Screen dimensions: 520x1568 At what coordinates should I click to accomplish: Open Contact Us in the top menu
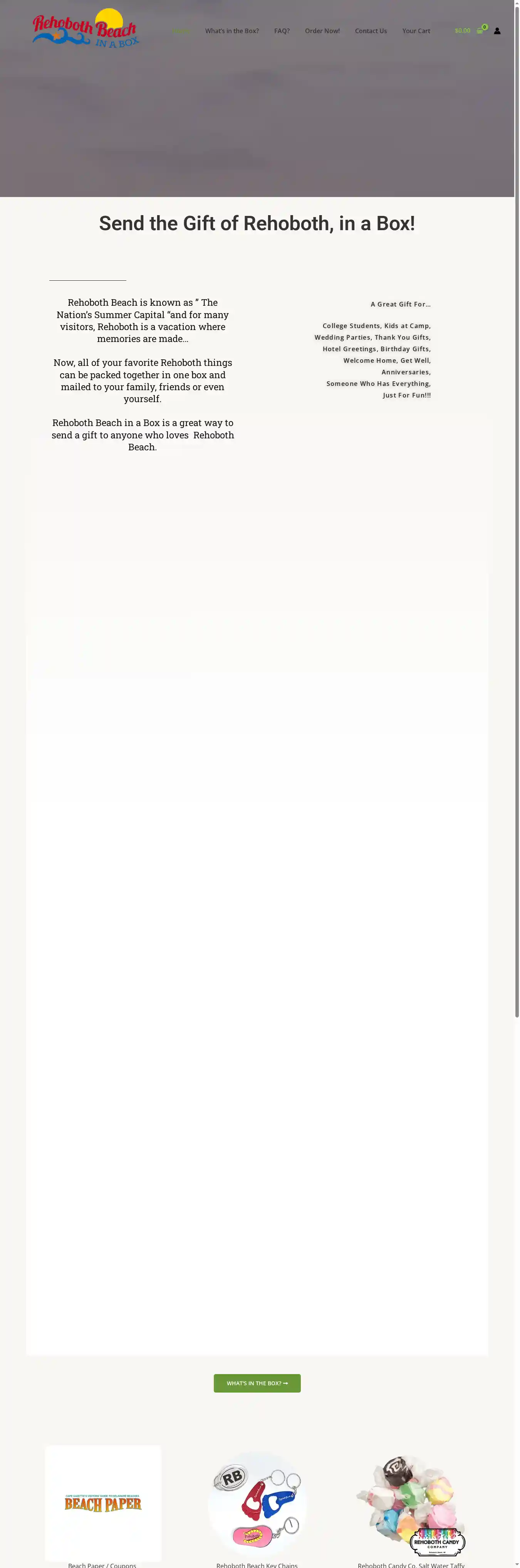coord(371,31)
